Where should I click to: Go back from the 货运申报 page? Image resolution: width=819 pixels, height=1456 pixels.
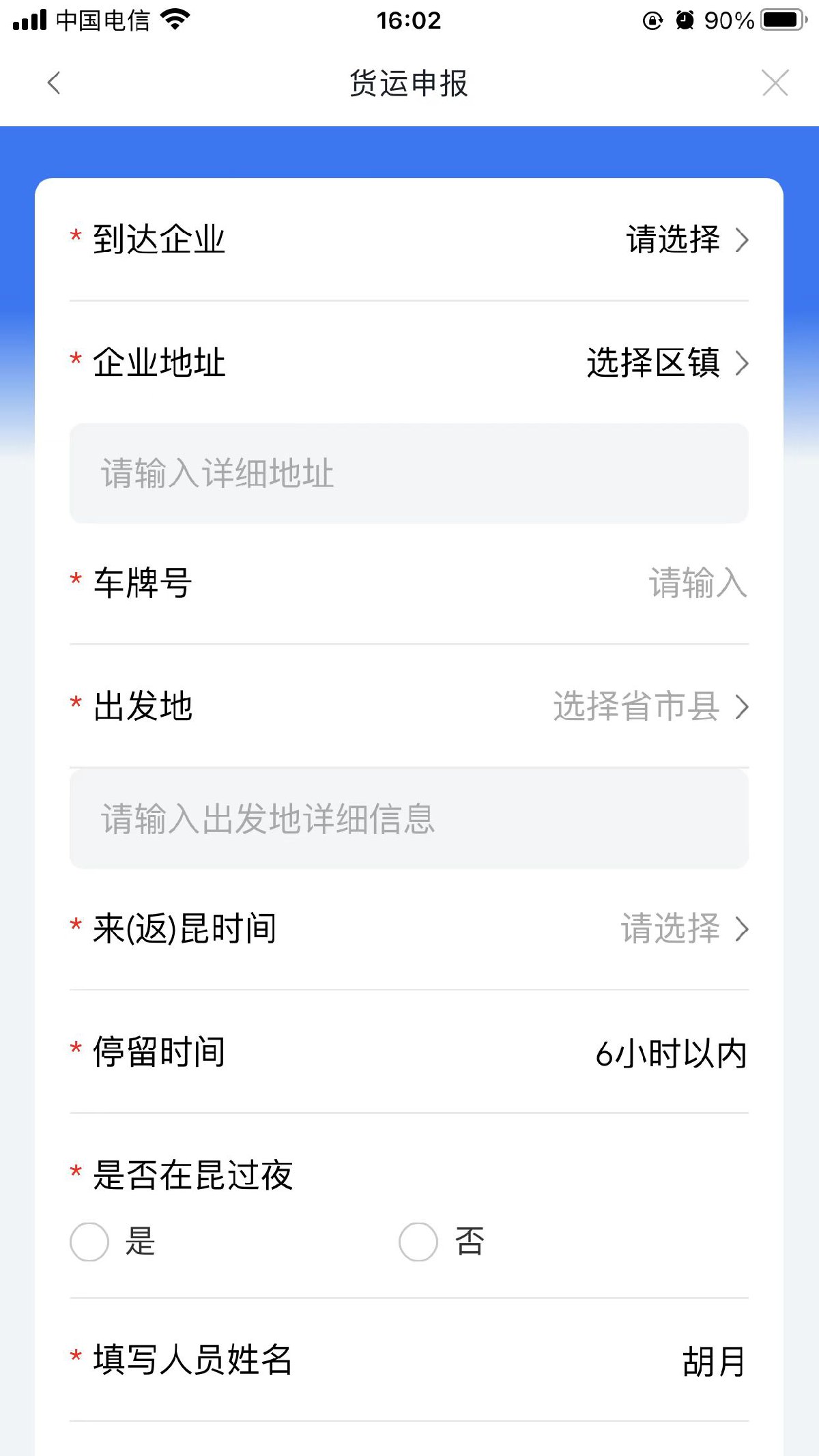tap(55, 83)
